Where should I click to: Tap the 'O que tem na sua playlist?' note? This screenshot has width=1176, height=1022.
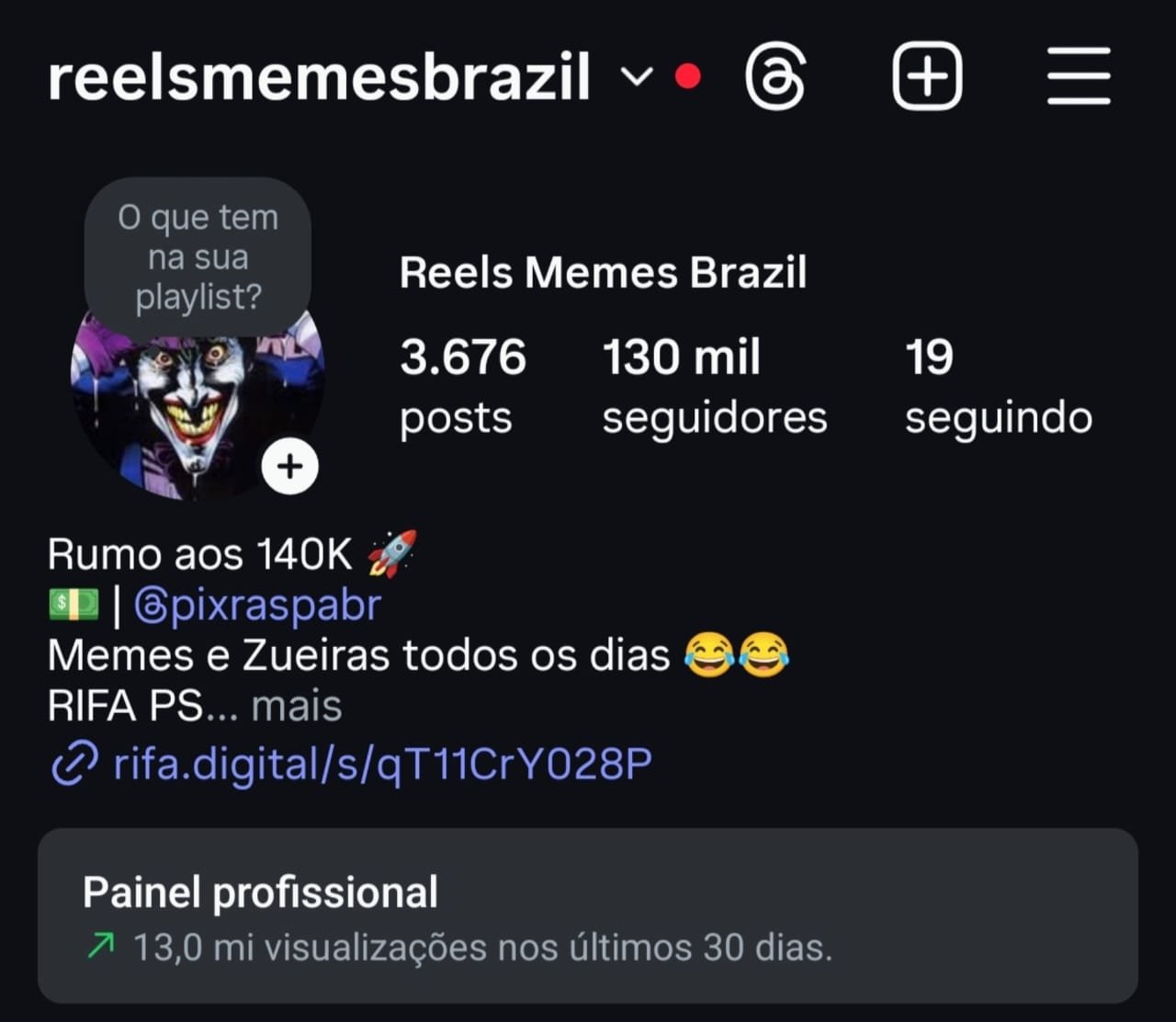(198, 256)
